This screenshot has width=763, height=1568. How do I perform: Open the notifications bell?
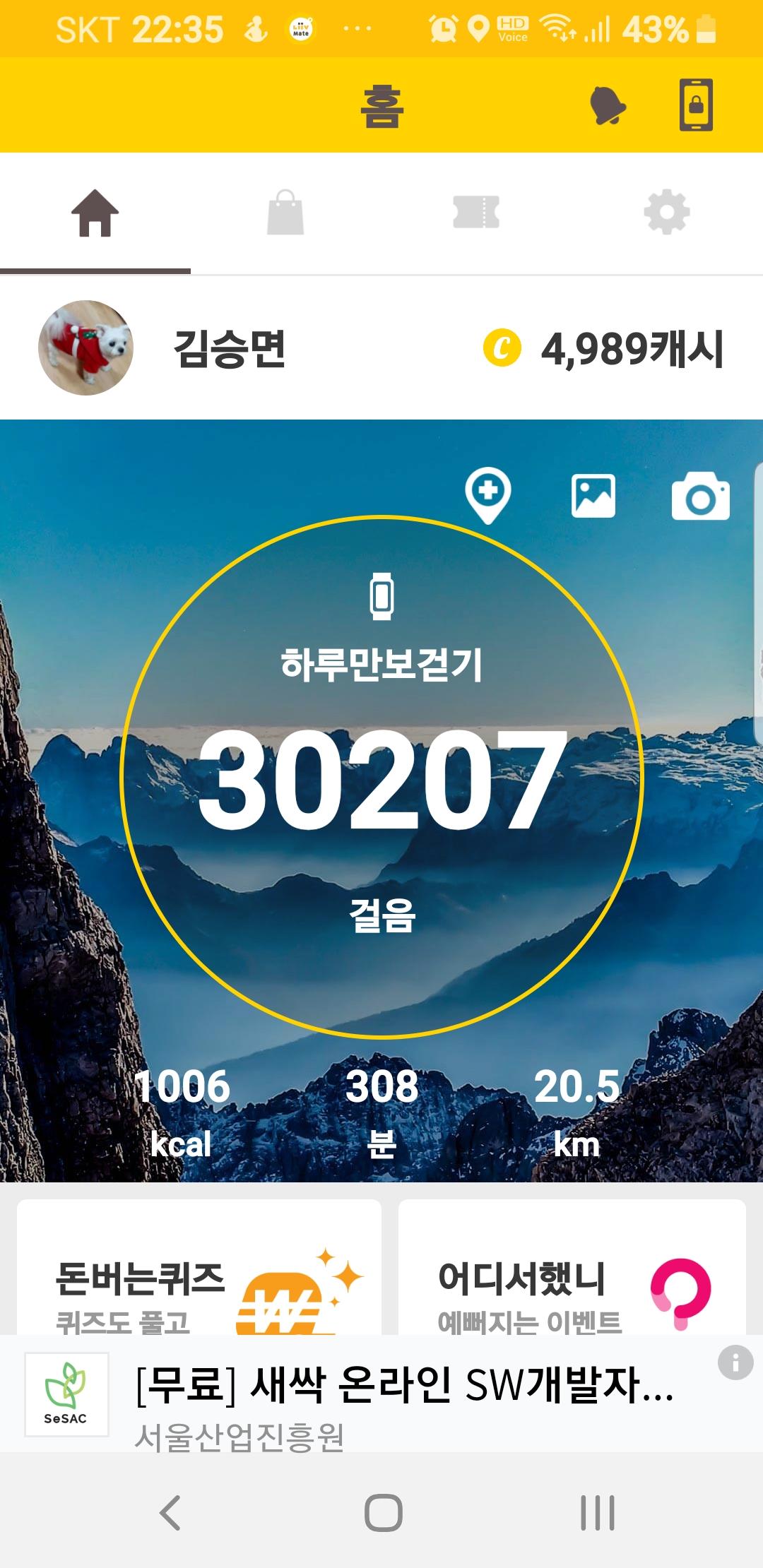click(x=608, y=106)
